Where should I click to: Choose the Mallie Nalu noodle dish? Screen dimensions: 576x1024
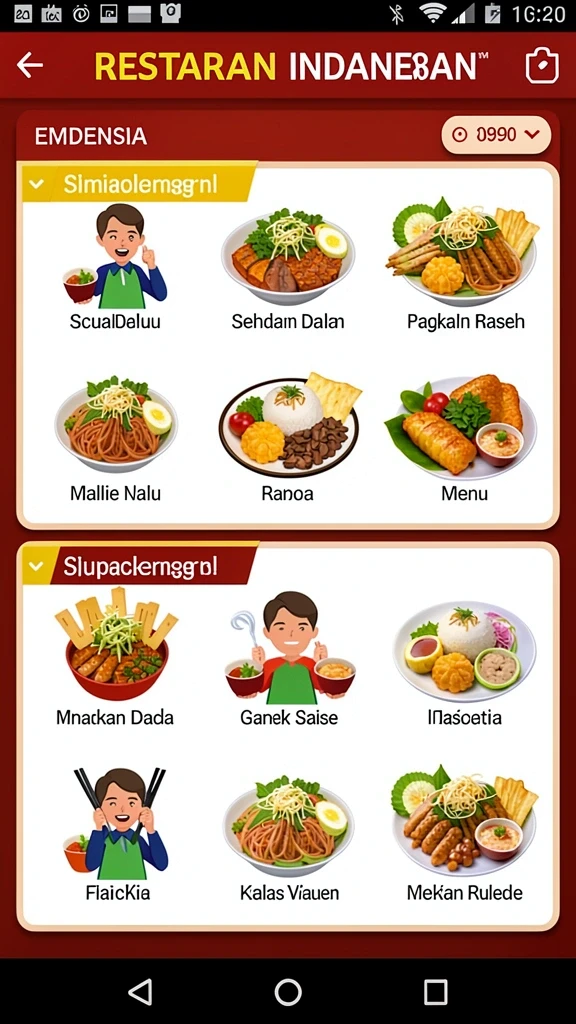pos(115,438)
